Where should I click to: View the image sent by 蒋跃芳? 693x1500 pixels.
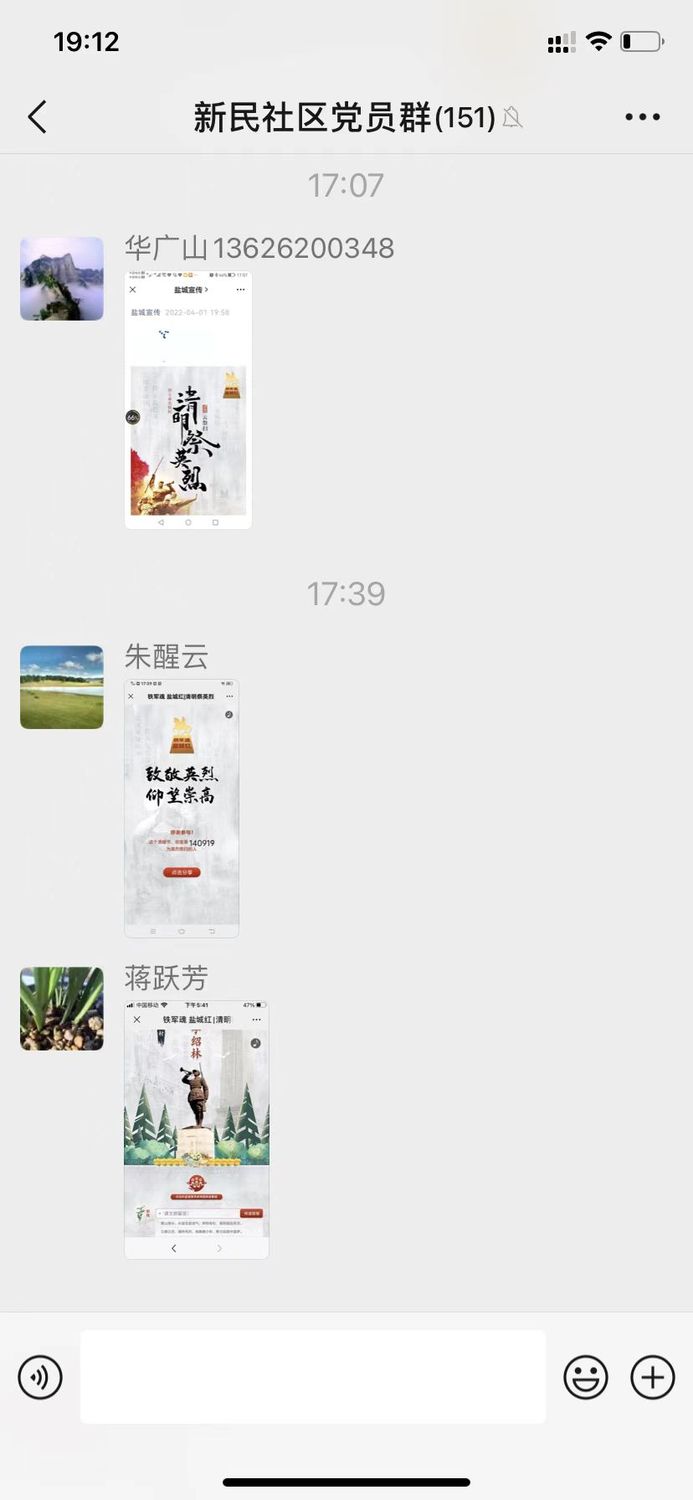point(196,1129)
